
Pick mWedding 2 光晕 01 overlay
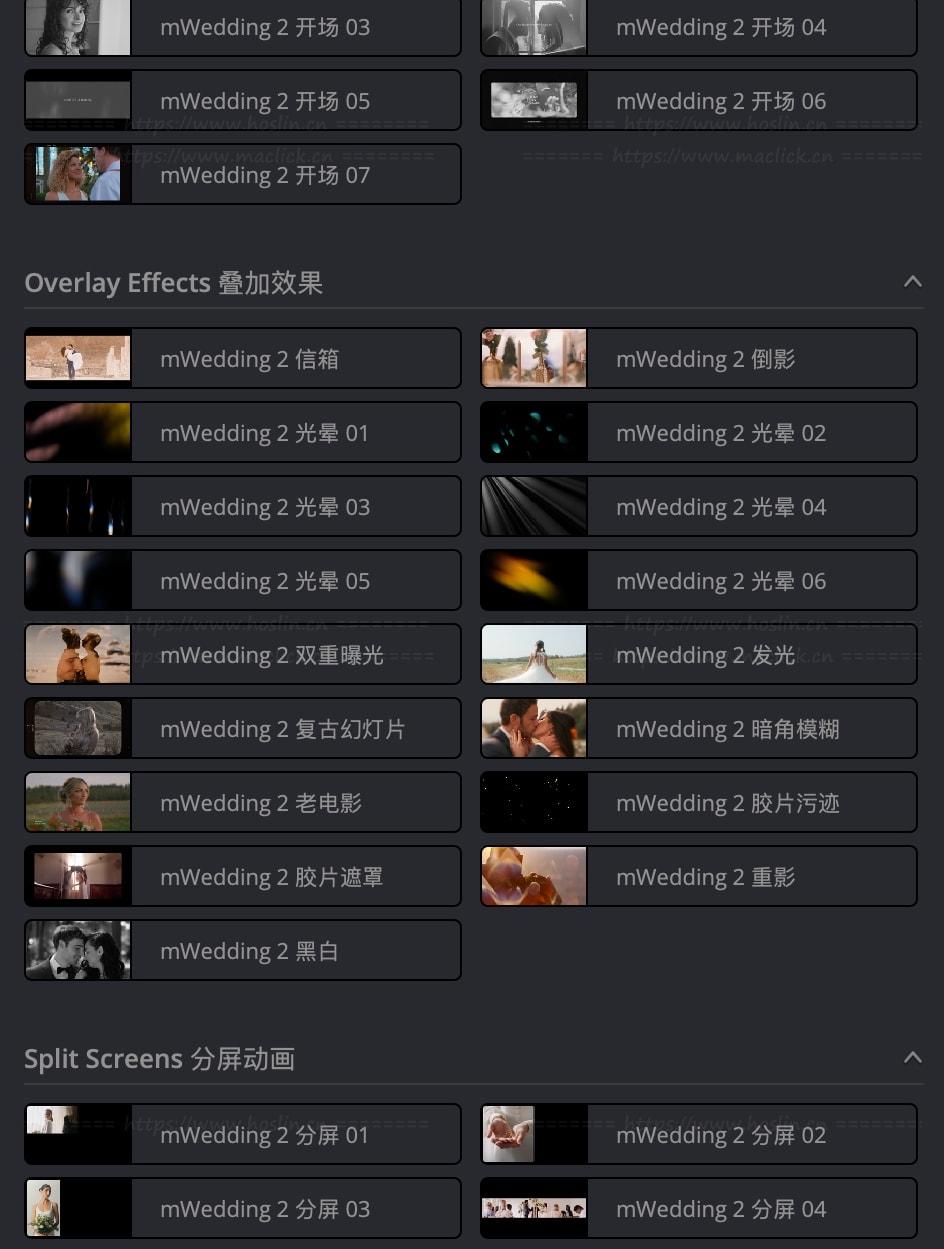tap(243, 433)
